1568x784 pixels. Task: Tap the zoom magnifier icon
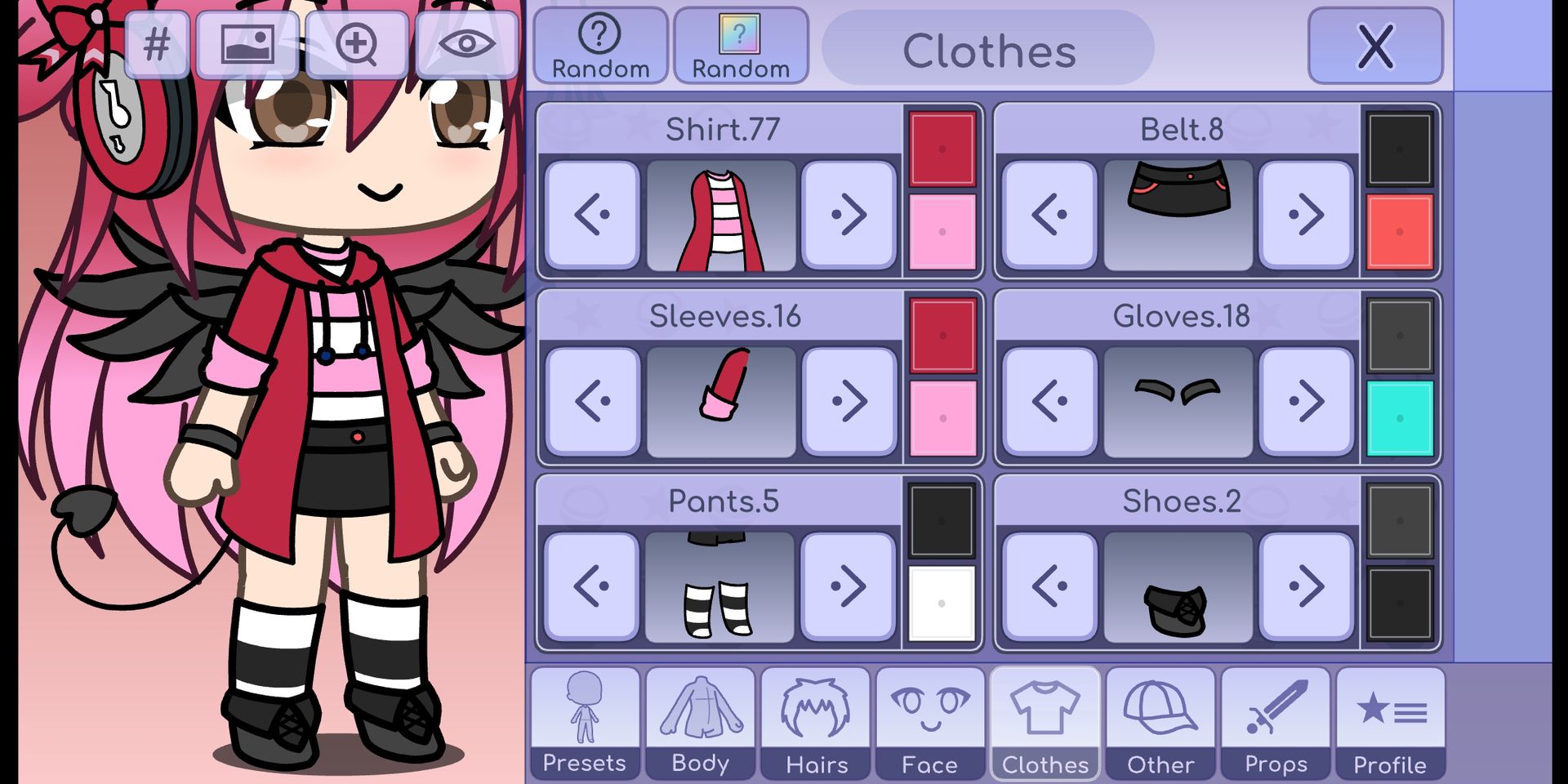(357, 45)
